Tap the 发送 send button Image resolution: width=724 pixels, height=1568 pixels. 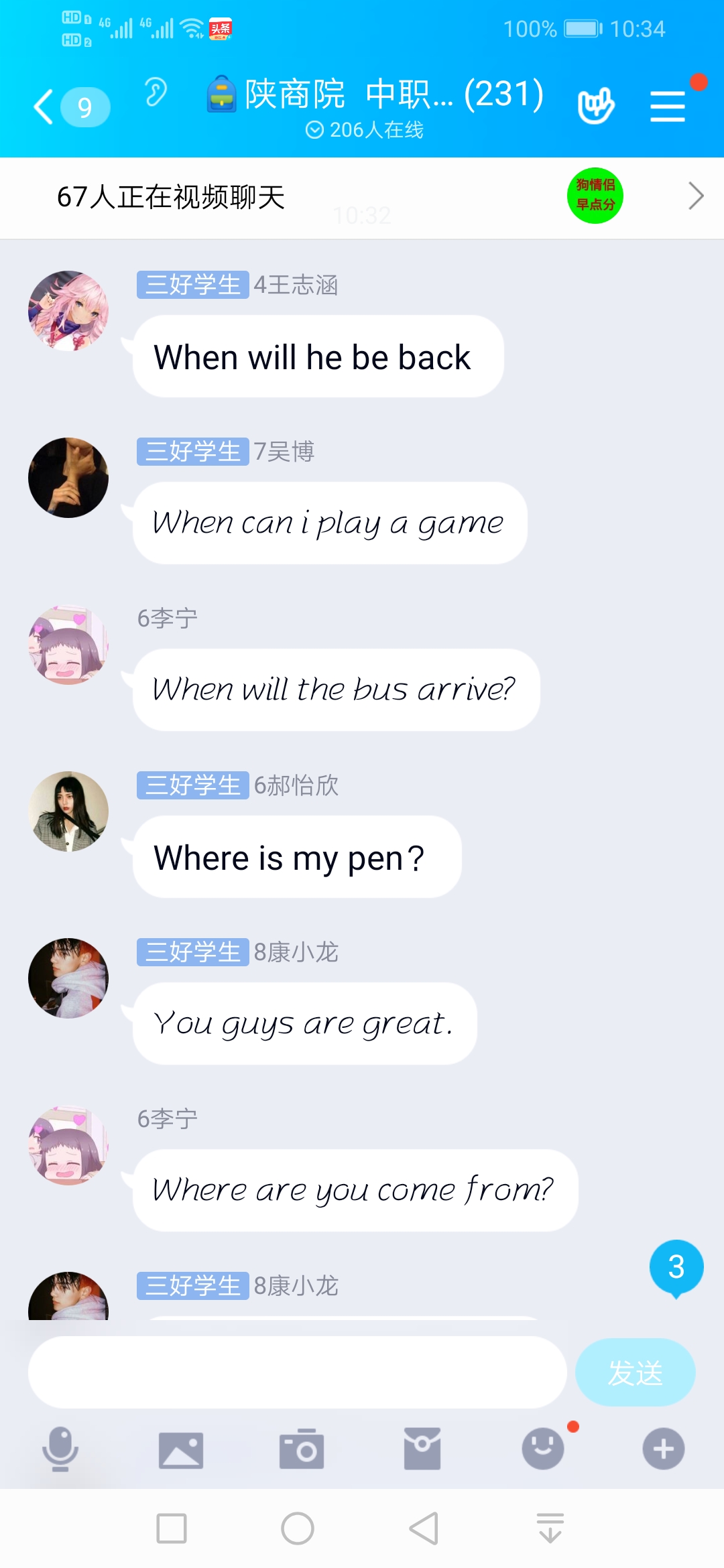click(635, 1372)
